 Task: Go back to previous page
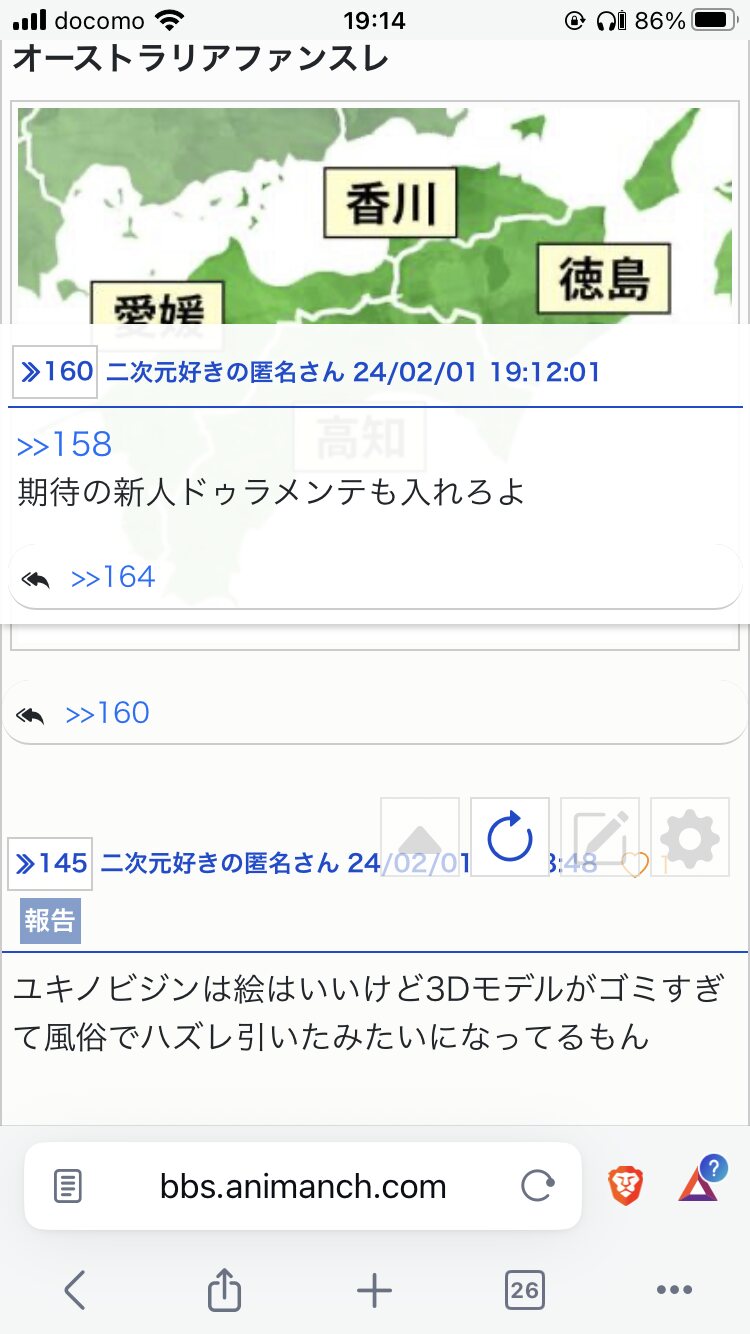click(x=74, y=1291)
